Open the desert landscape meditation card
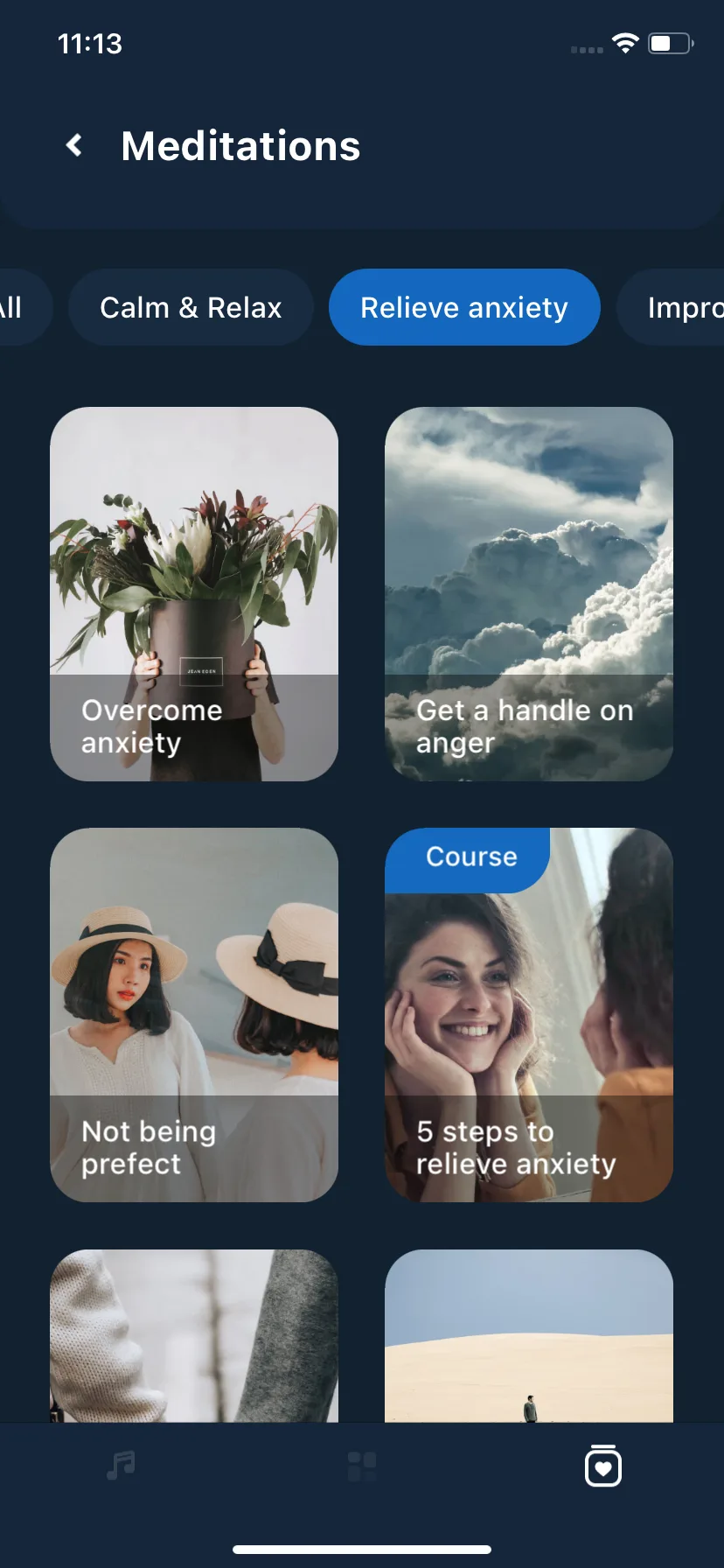 tap(529, 1335)
